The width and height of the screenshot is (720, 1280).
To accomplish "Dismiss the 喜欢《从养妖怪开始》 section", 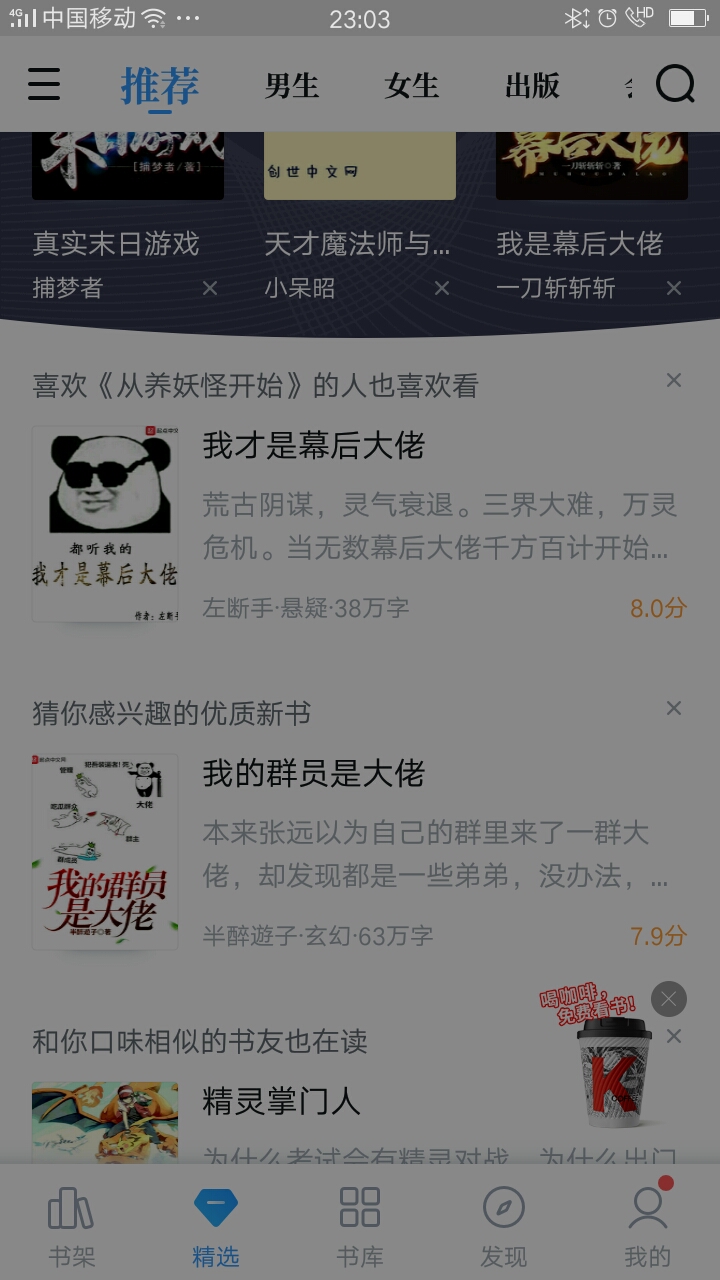I will [x=674, y=380].
